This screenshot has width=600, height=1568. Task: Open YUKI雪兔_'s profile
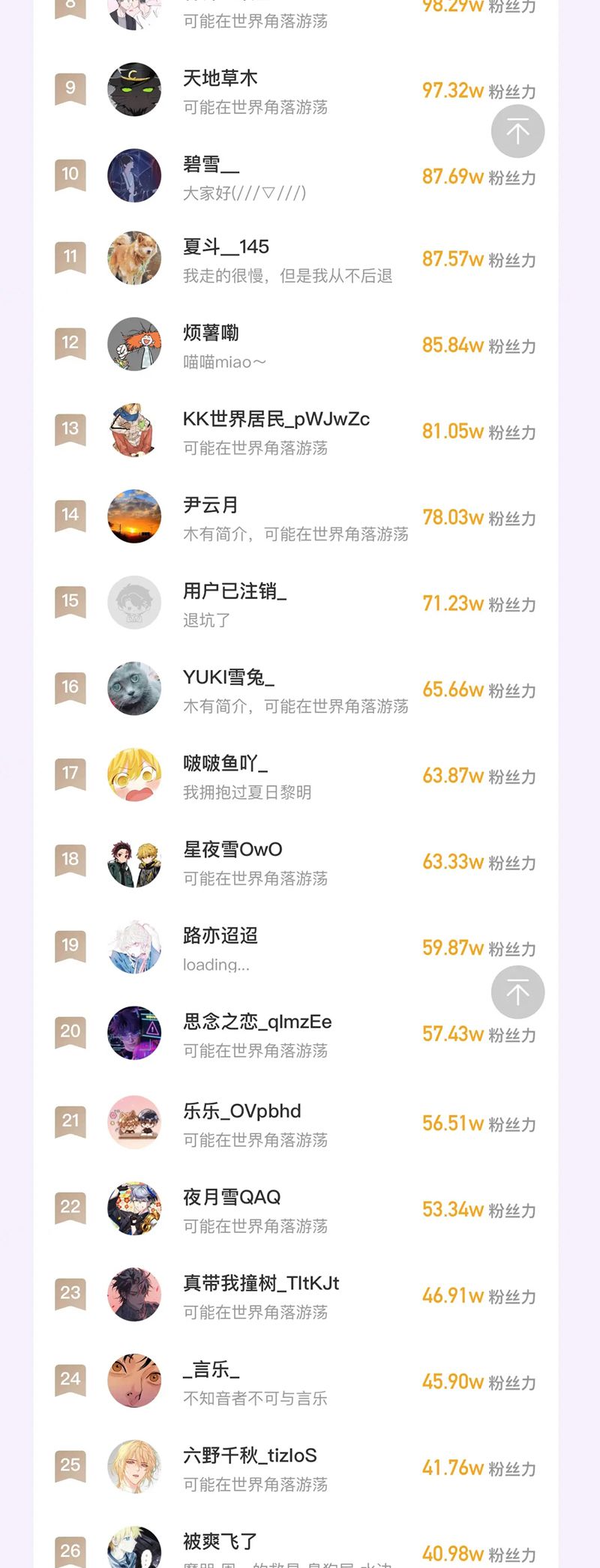click(x=228, y=678)
